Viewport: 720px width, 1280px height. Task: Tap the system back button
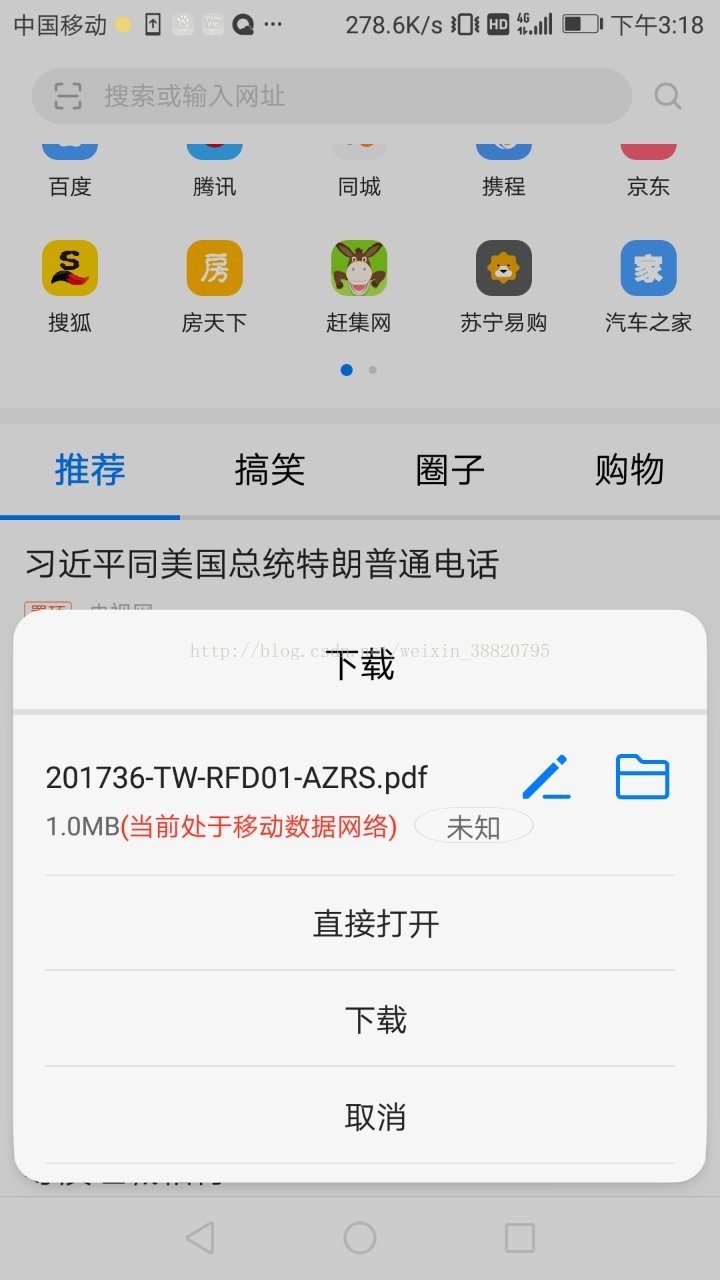point(200,1238)
